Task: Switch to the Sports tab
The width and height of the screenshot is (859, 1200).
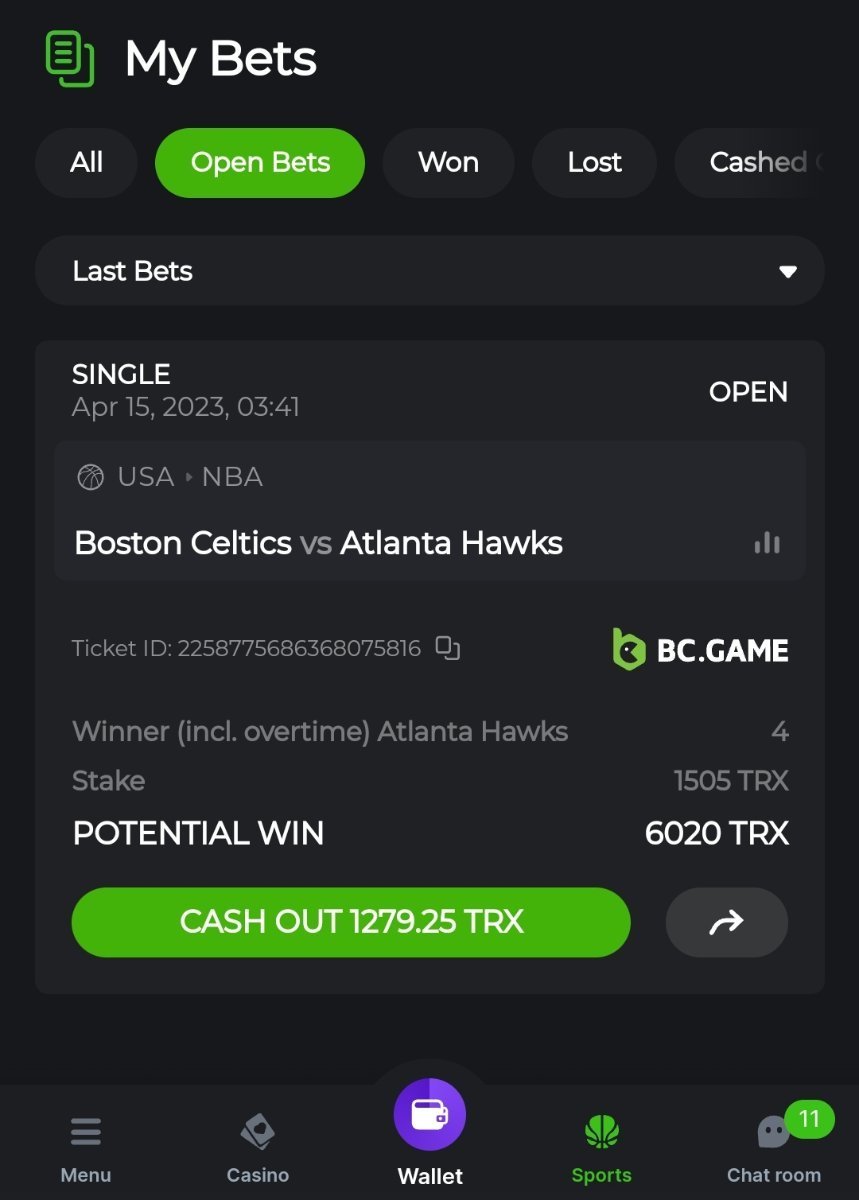Action: [601, 1148]
